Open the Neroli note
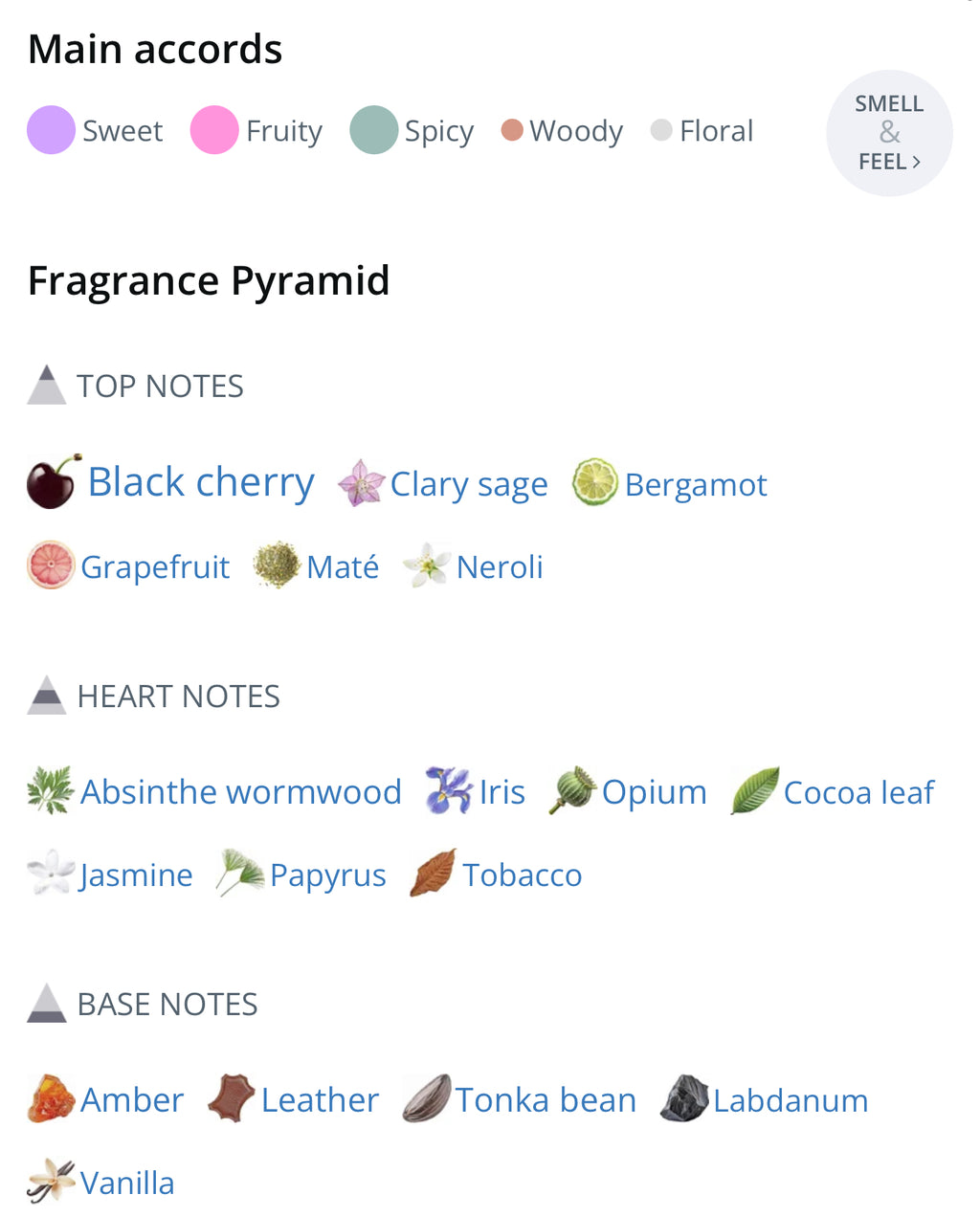Screen dimensions: 980x1217 coord(499,567)
